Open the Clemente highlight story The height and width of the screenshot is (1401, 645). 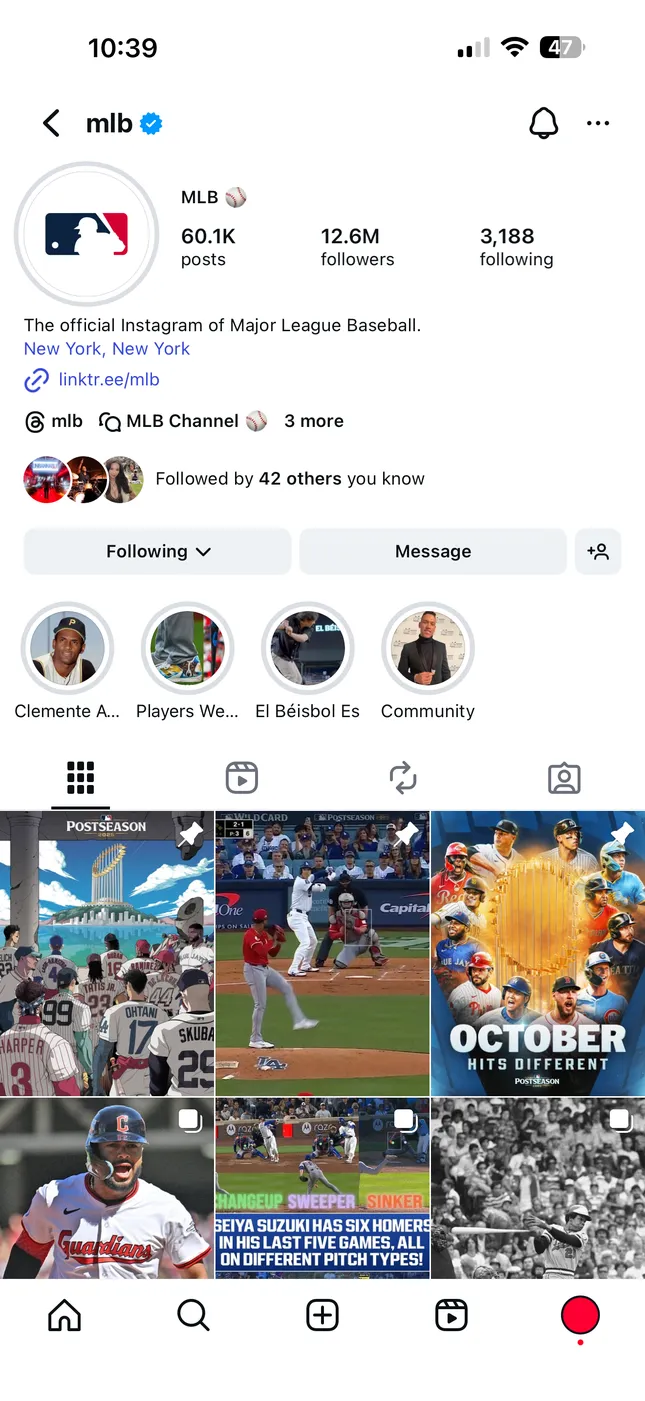coord(67,649)
